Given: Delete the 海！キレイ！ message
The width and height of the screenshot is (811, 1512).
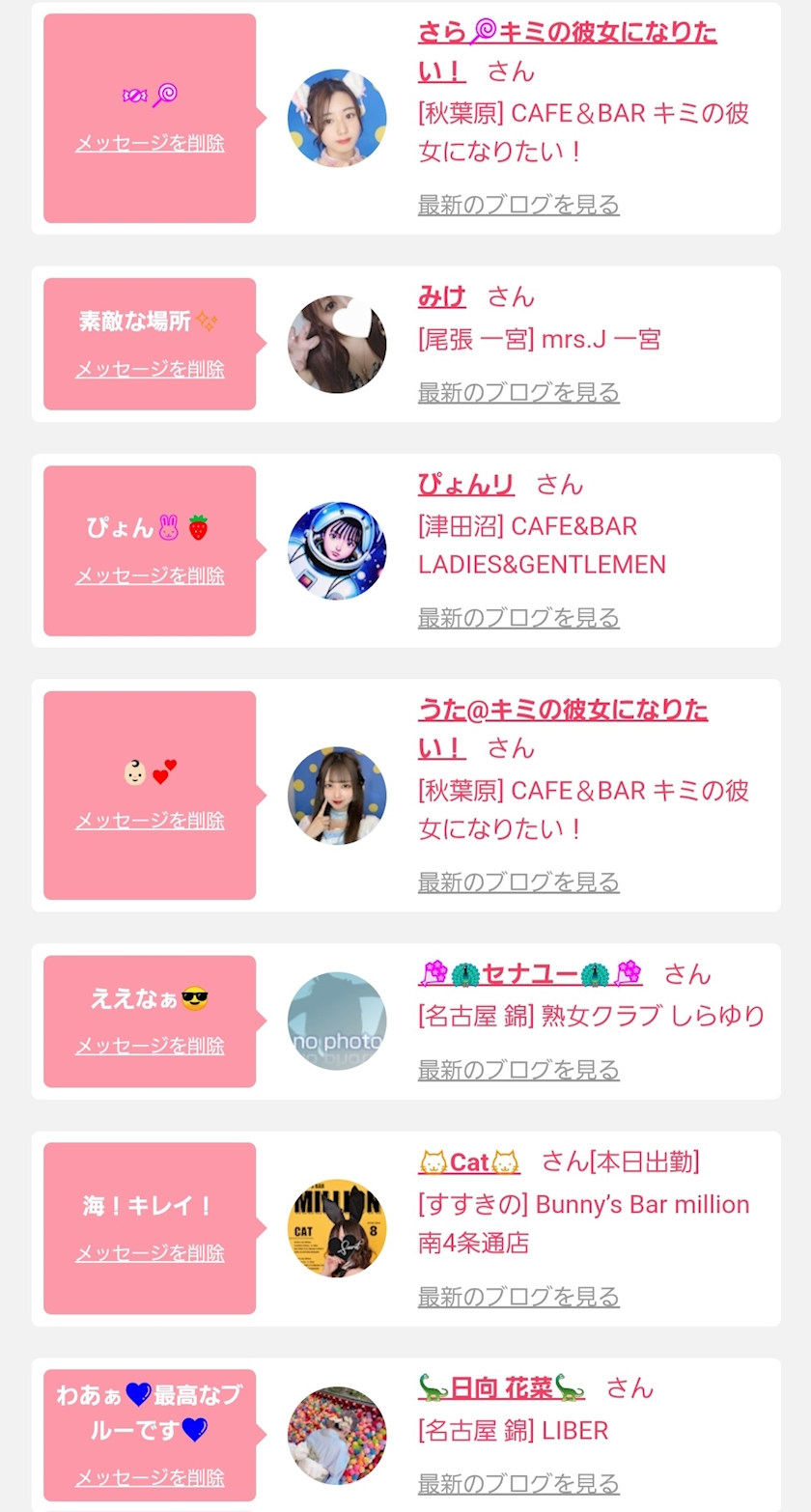Looking at the screenshot, I should pyautogui.click(x=150, y=1253).
